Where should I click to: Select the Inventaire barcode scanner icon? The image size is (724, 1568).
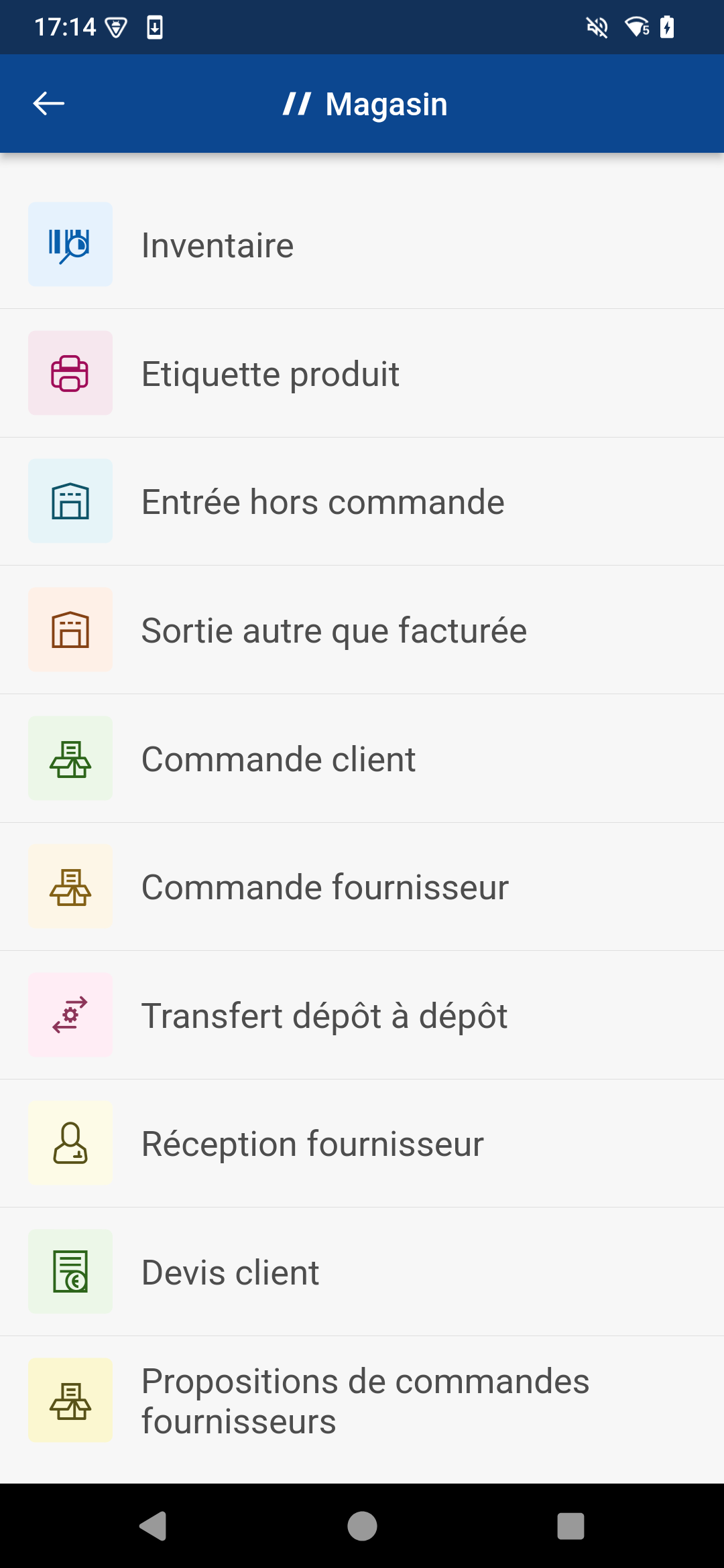[70, 244]
